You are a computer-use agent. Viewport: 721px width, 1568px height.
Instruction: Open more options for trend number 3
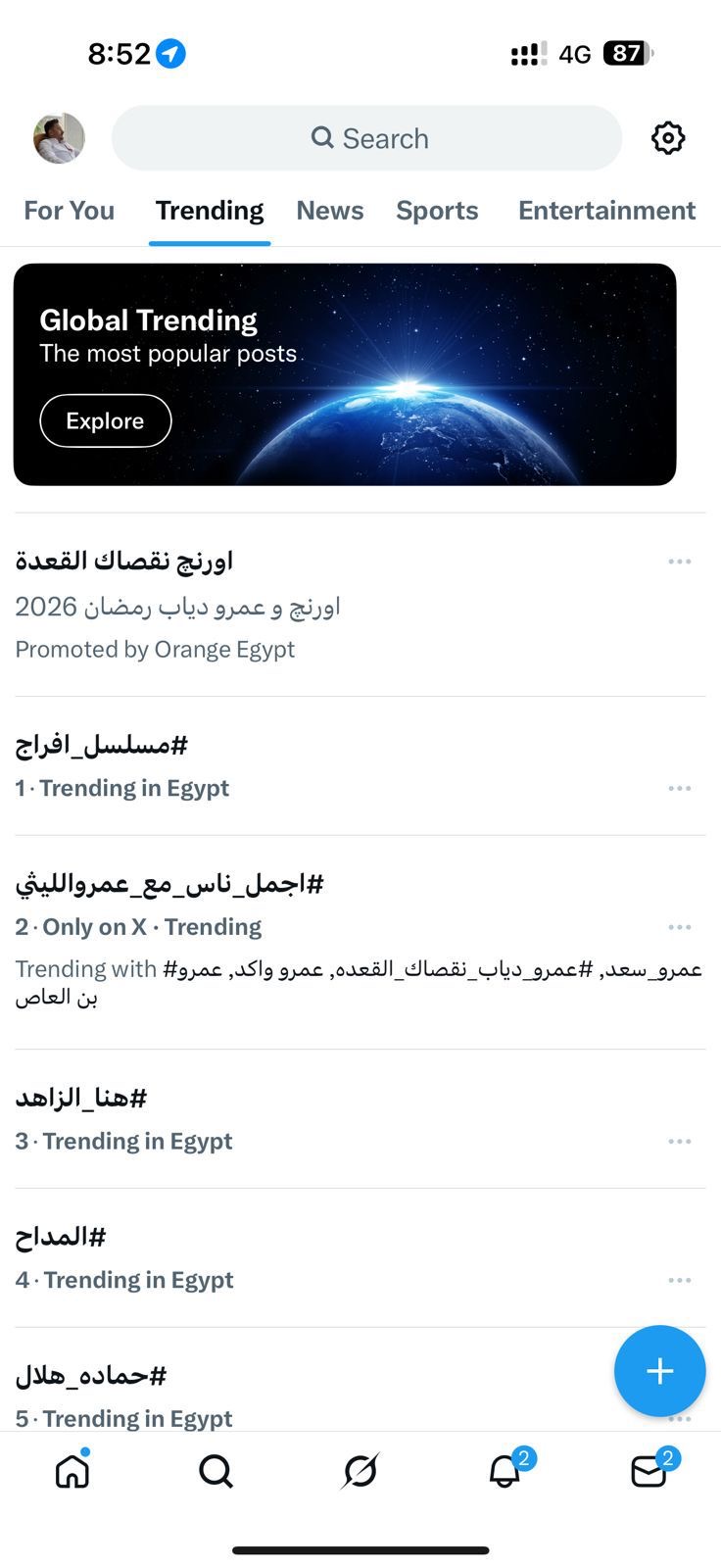(x=680, y=1142)
